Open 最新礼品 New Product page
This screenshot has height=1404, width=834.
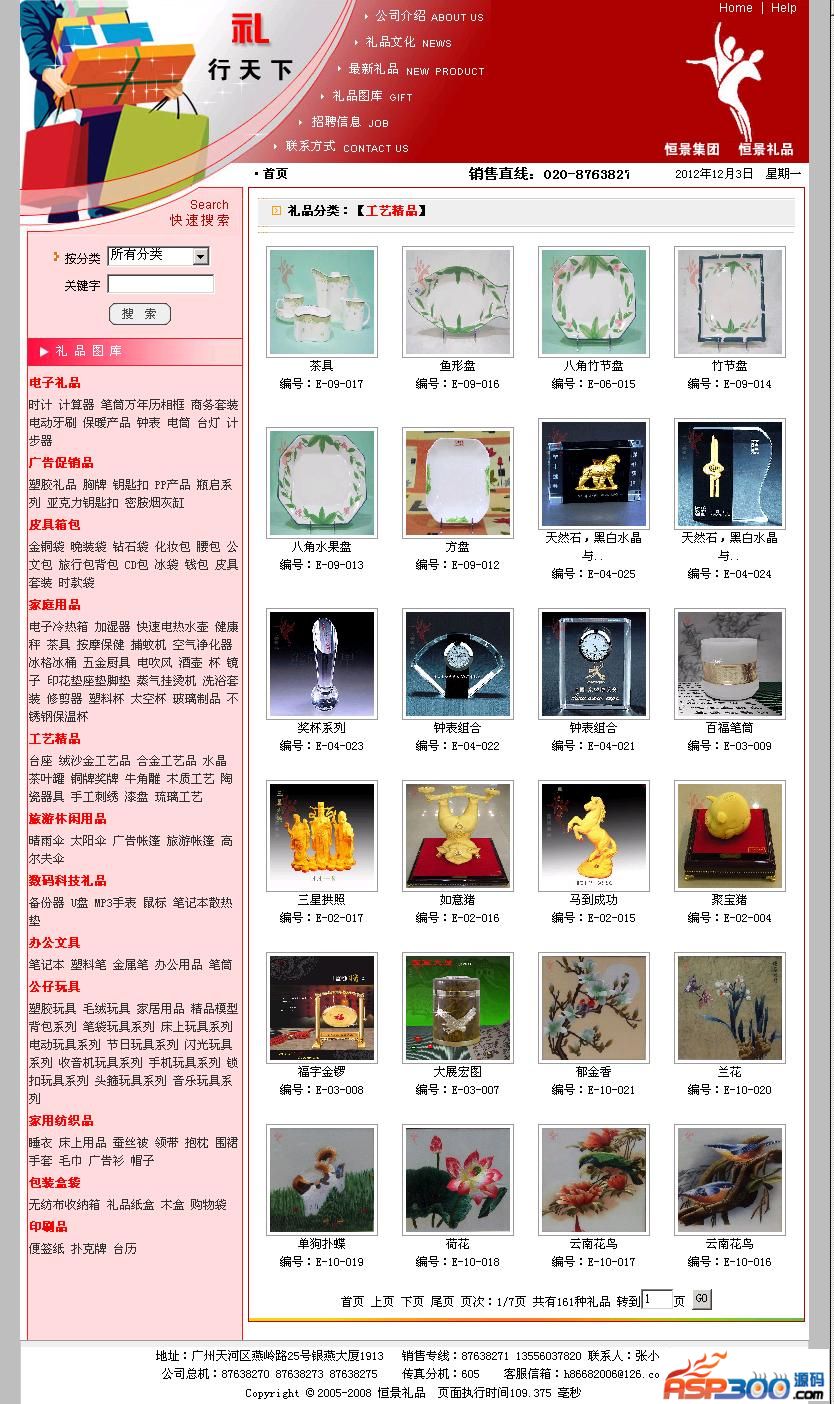pyautogui.click(x=415, y=70)
